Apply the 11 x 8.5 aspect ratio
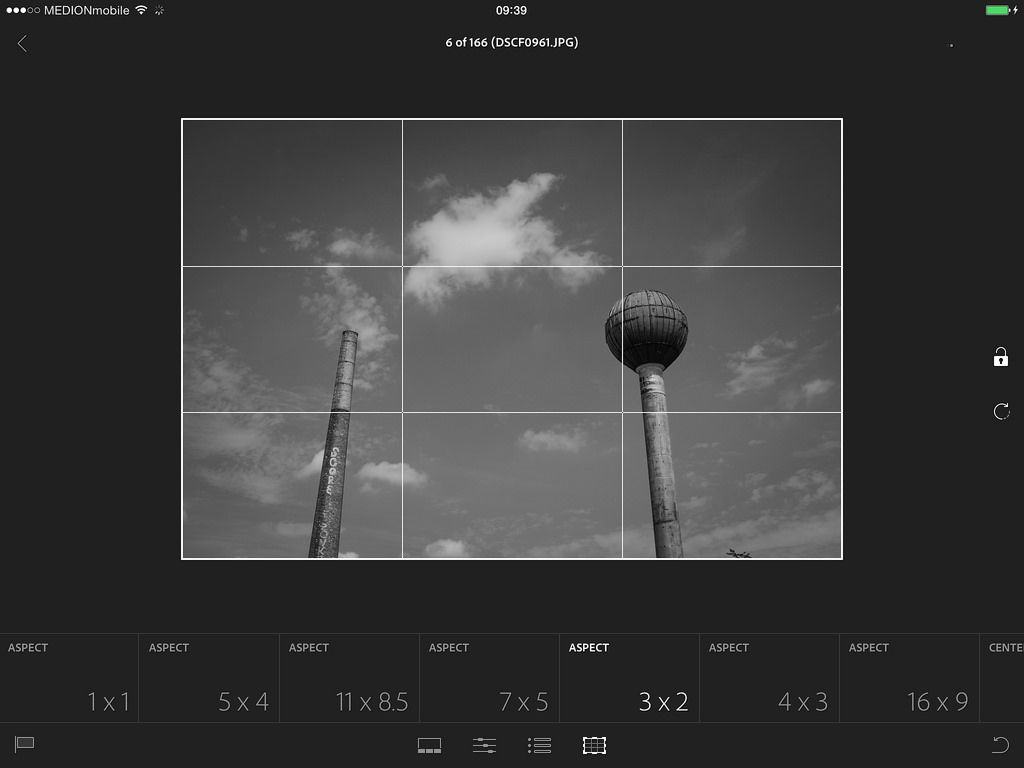 coord(349,679)
